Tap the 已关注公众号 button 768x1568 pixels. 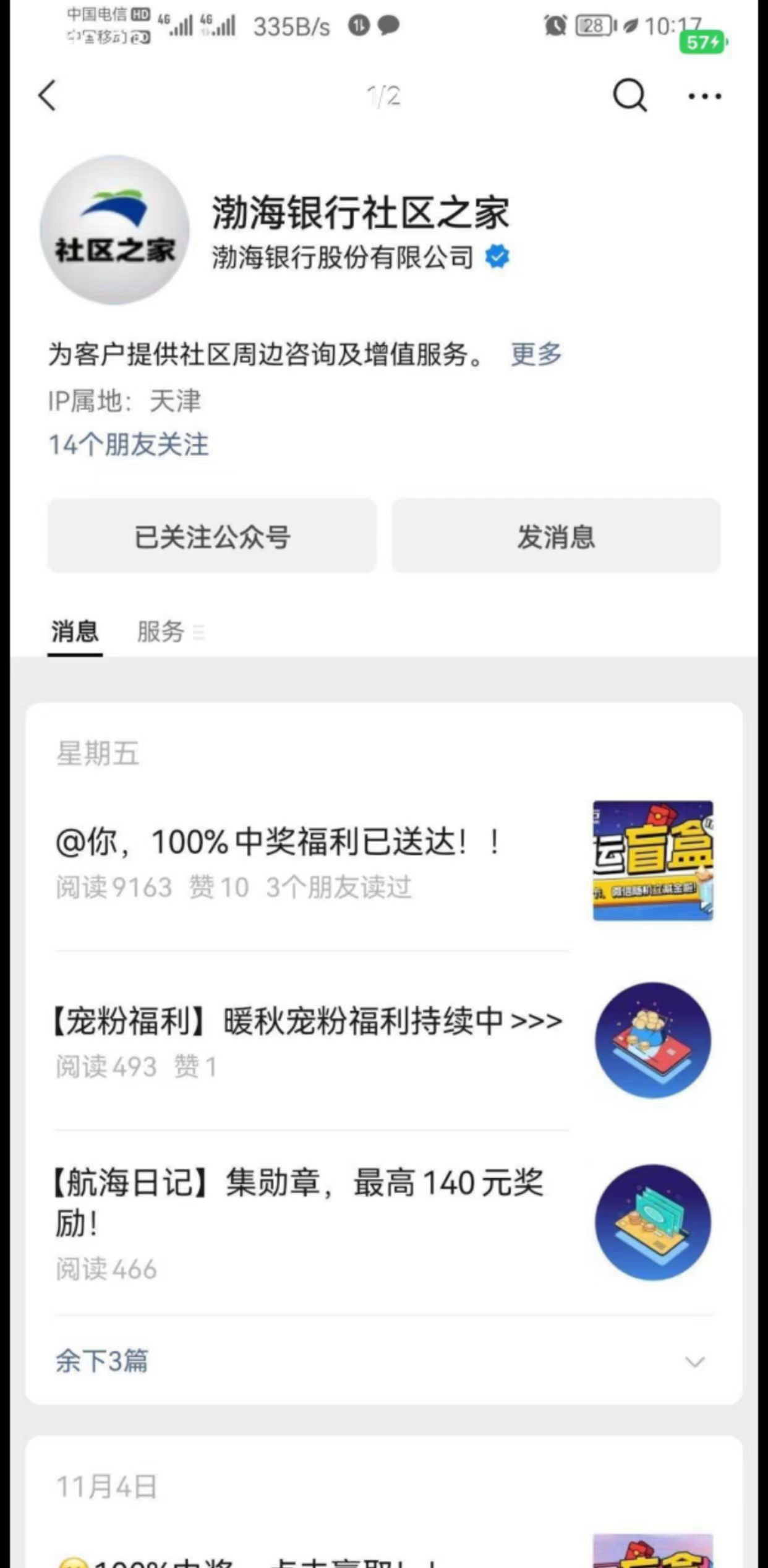pos(212,536)
